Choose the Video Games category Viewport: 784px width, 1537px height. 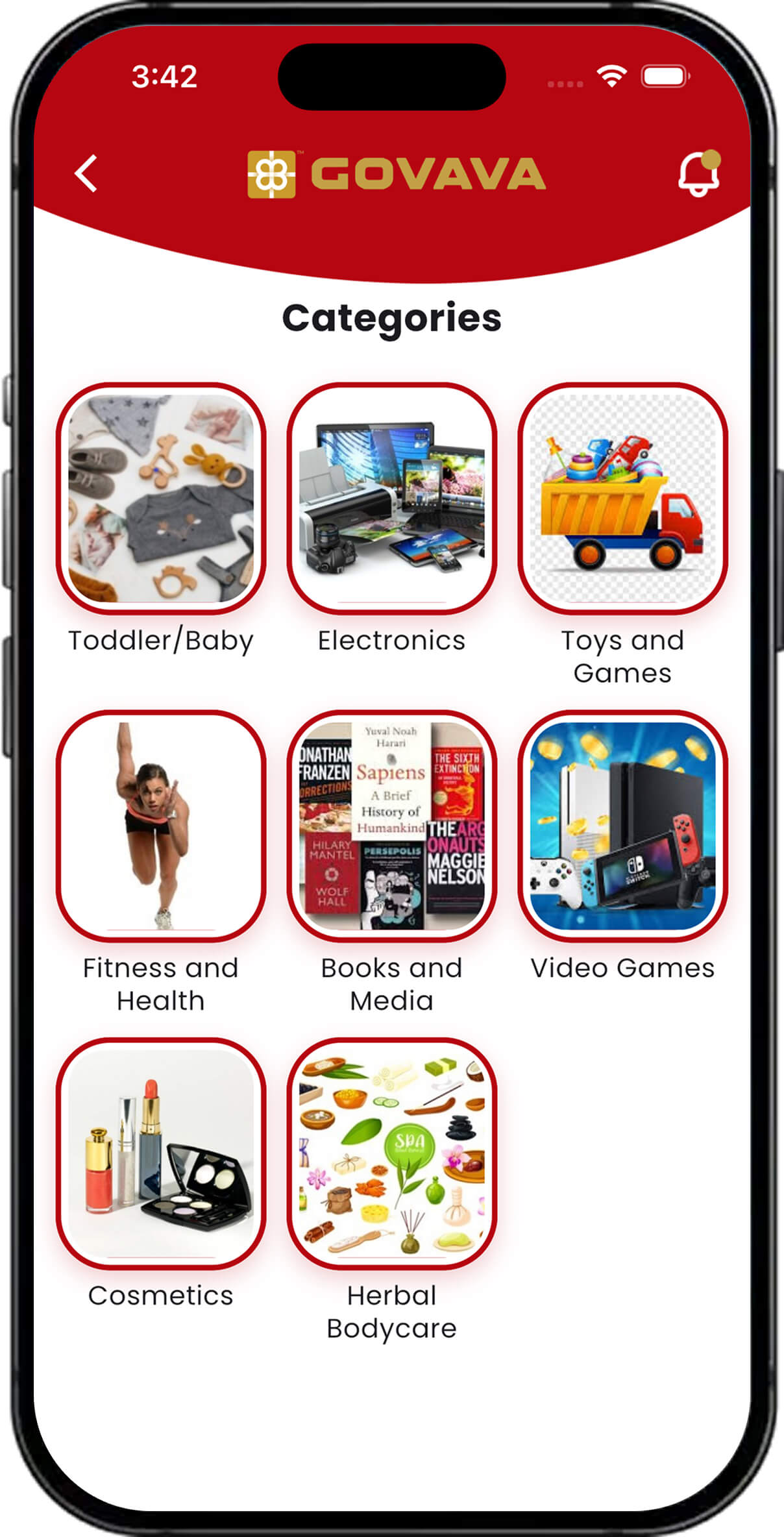point(622,826)
